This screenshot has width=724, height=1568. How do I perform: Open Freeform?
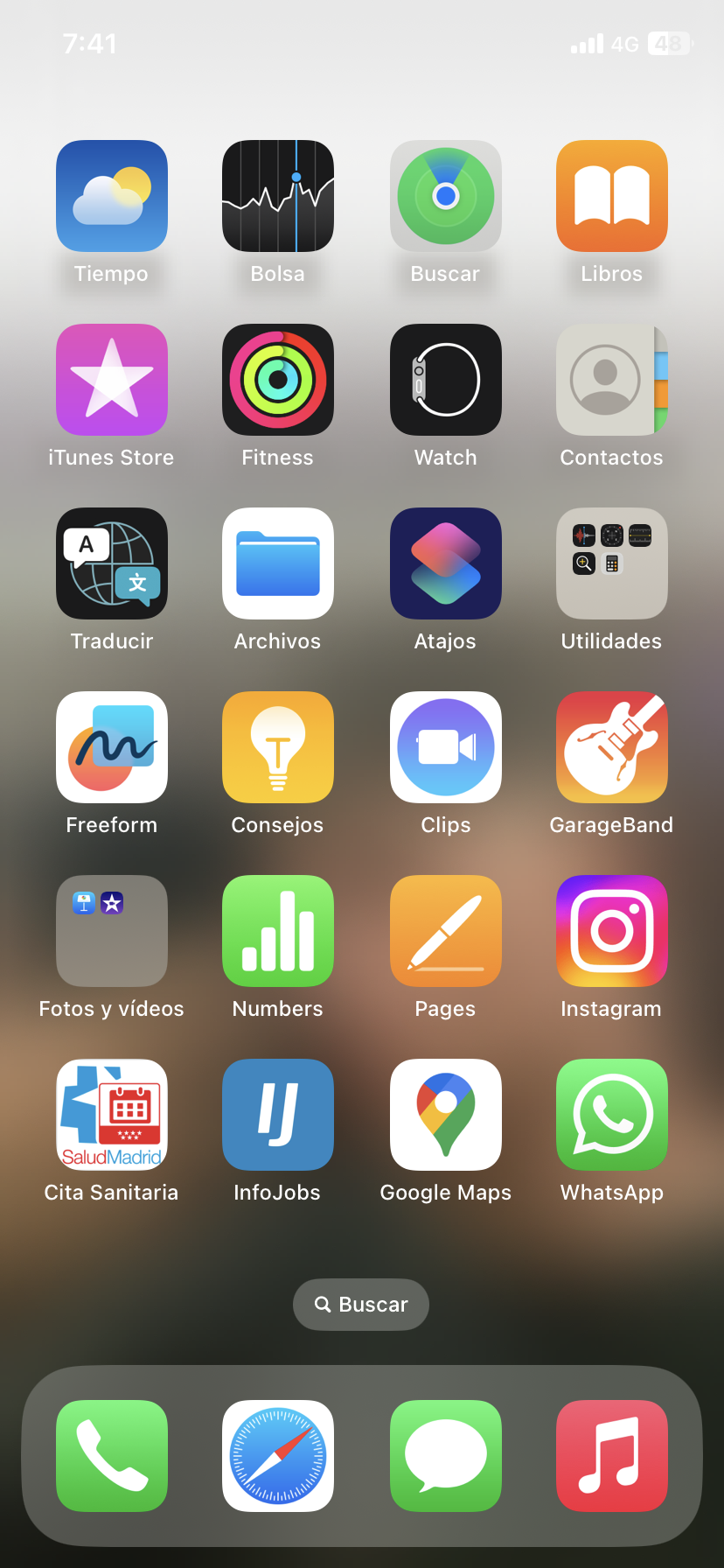click(x=112, y=747)
